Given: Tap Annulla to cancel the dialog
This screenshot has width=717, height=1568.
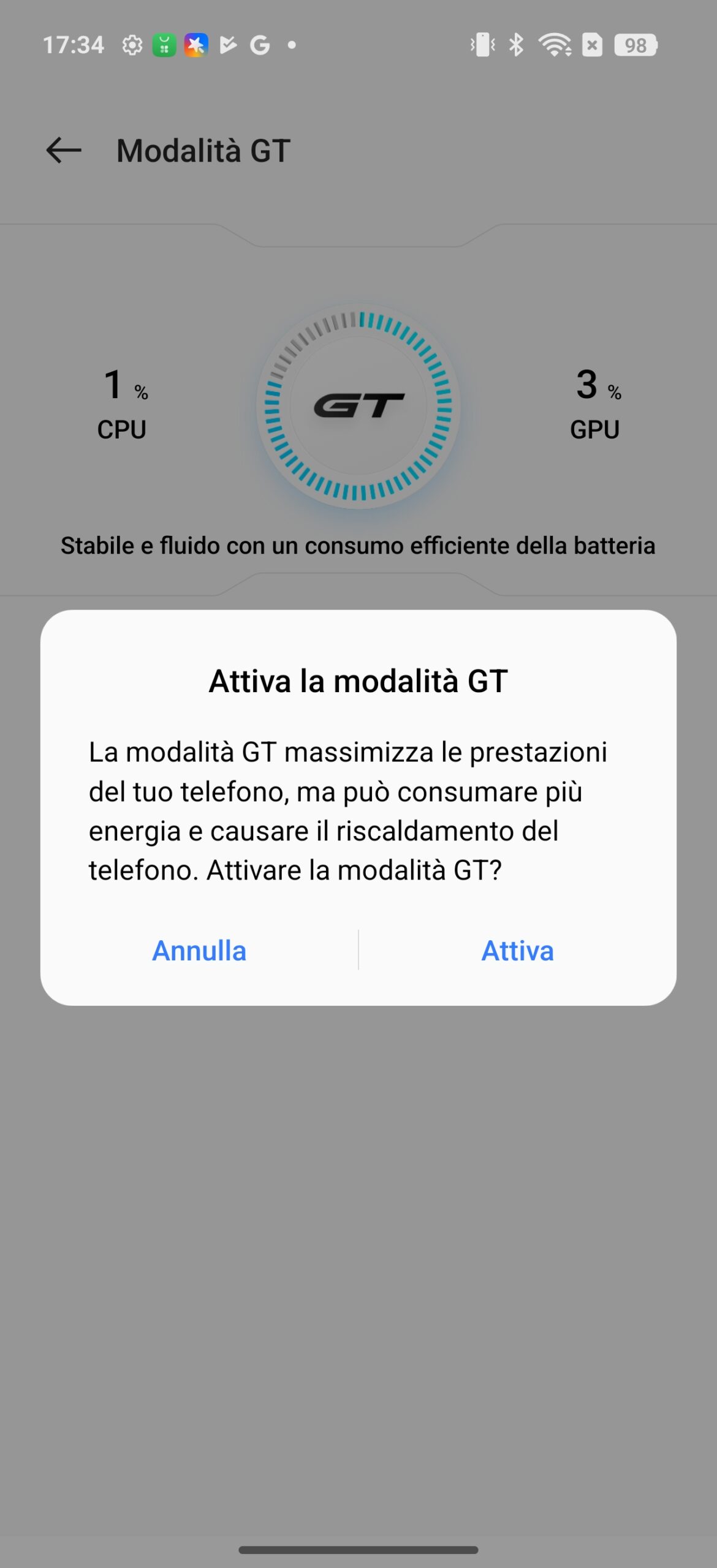Looking at the screenshot, I should [199, 951].
